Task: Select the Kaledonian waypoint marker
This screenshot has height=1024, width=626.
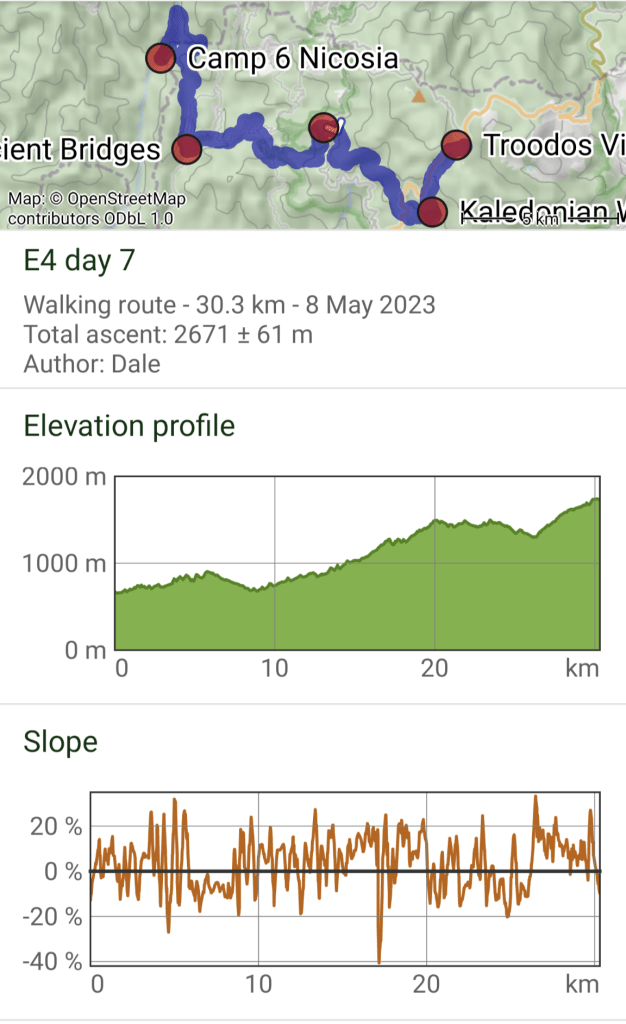Action: pyautogui.click(x=431, y=212)
